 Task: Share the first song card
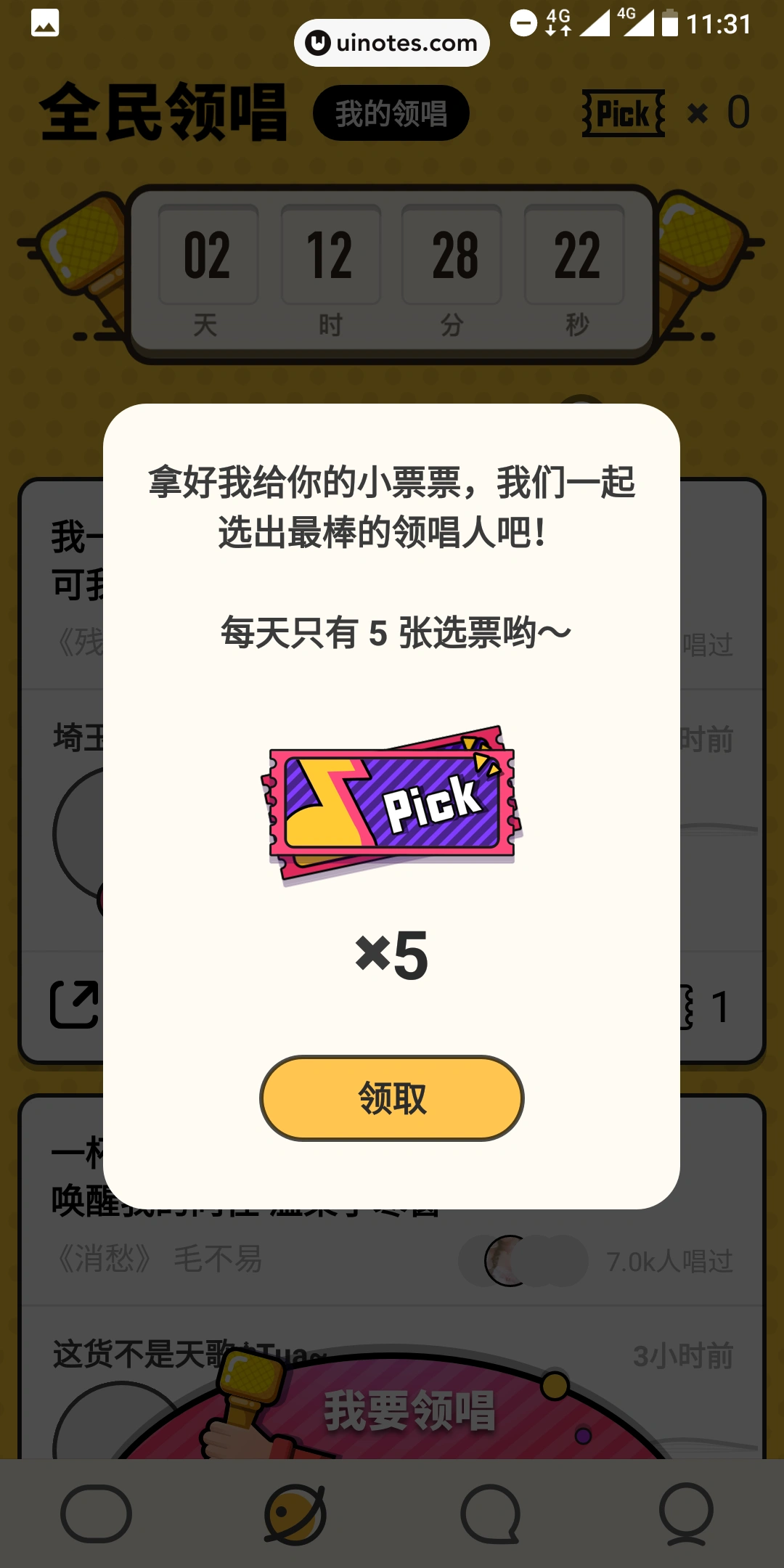tap(74, 1005)
